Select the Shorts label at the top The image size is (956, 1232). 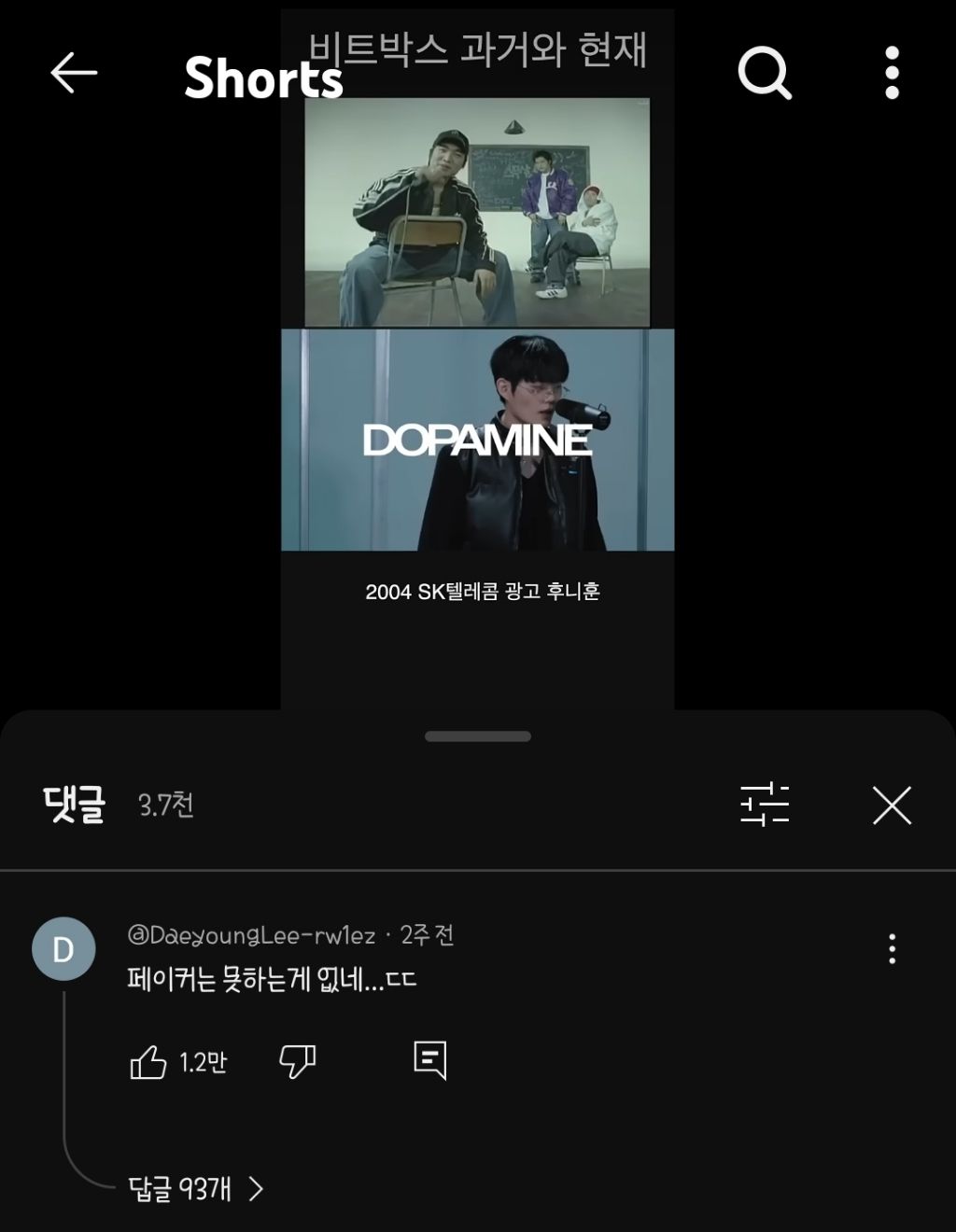pyautogui.click(x=262, y=80)
